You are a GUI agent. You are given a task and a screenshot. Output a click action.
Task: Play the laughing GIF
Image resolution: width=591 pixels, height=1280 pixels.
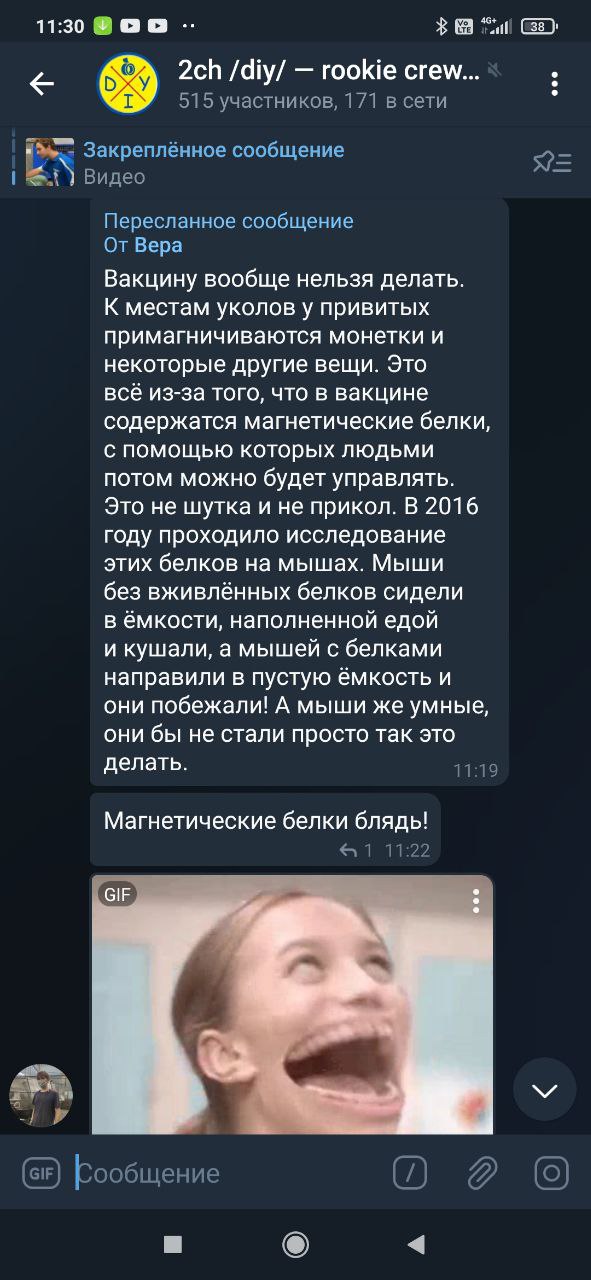(x=293, y=1004)
